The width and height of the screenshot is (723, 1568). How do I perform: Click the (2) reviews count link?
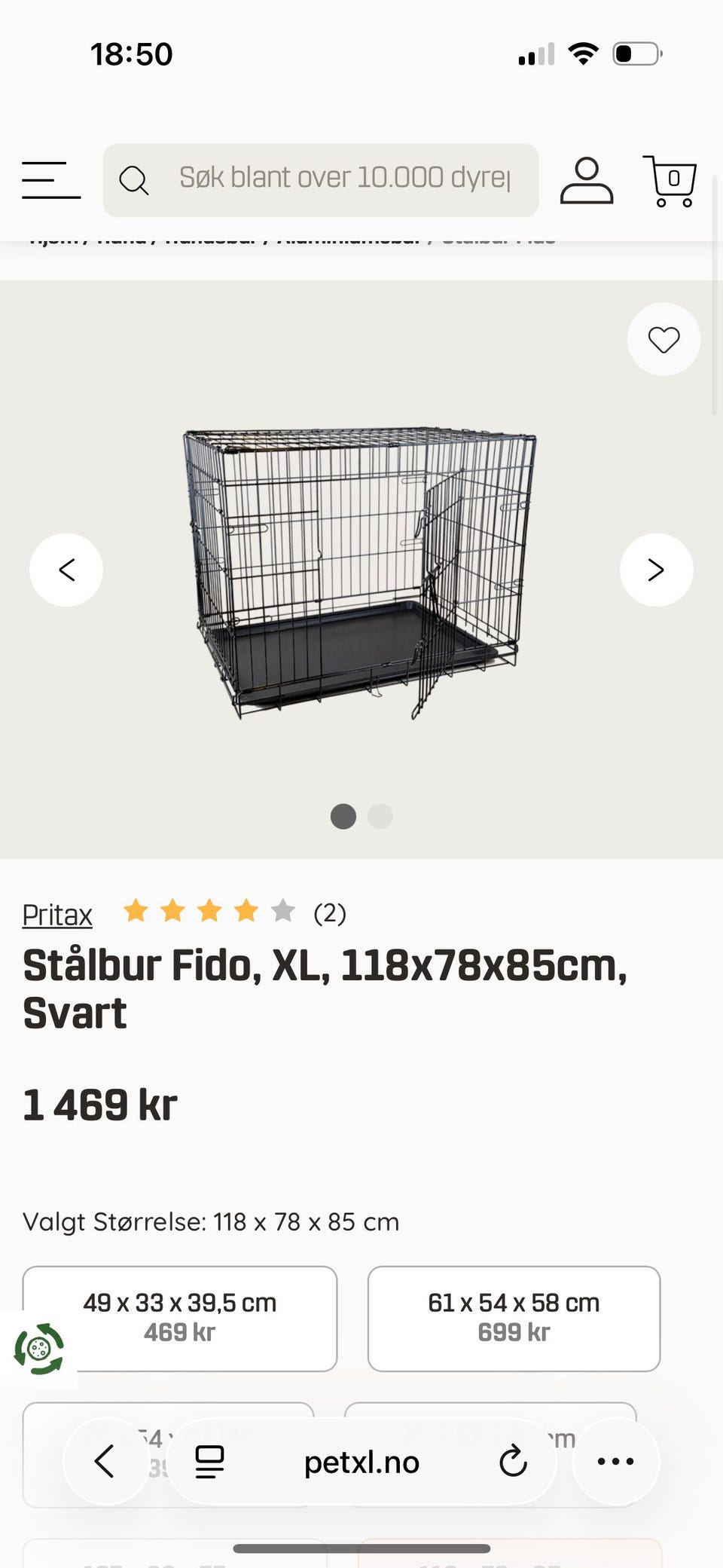tap(329, 914)
